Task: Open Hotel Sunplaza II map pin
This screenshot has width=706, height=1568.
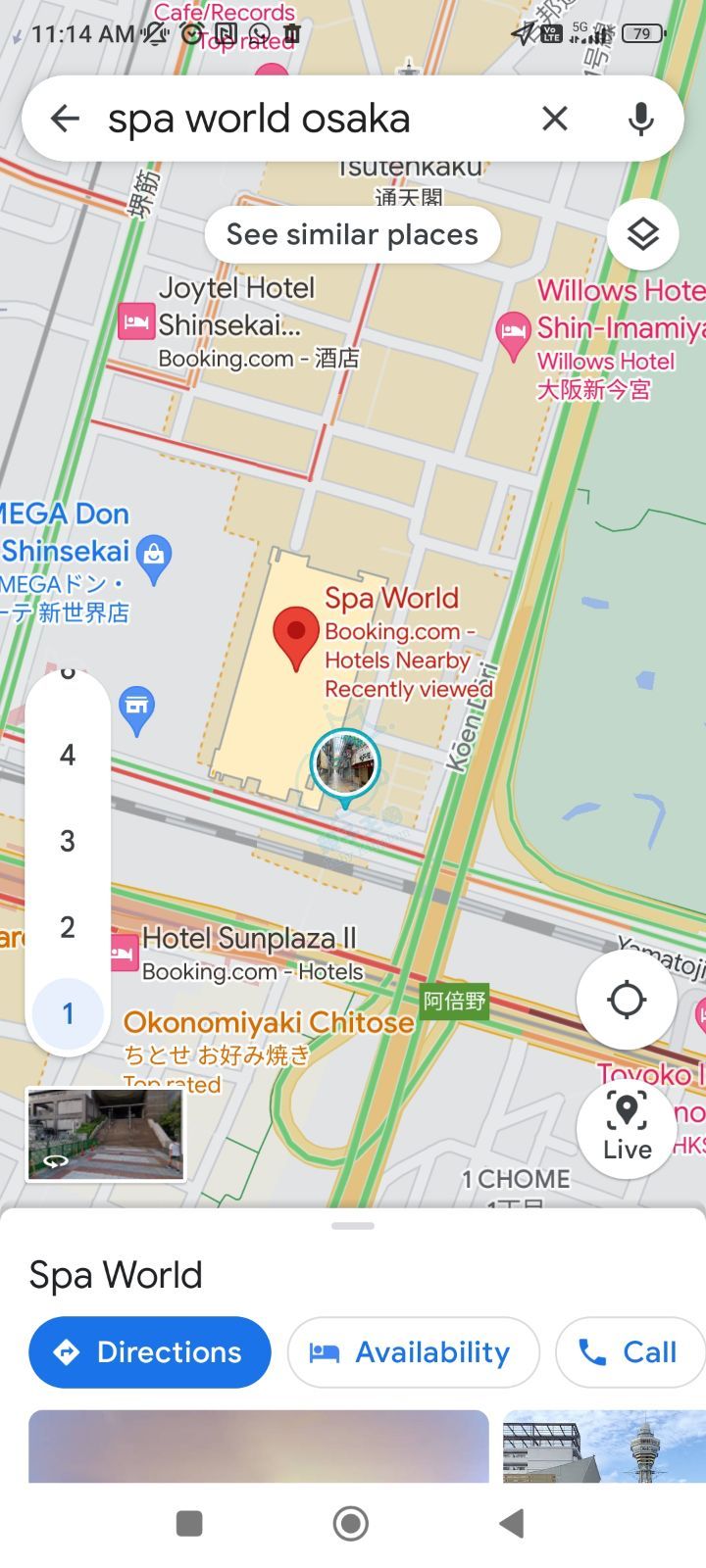Action: (125, 952)
